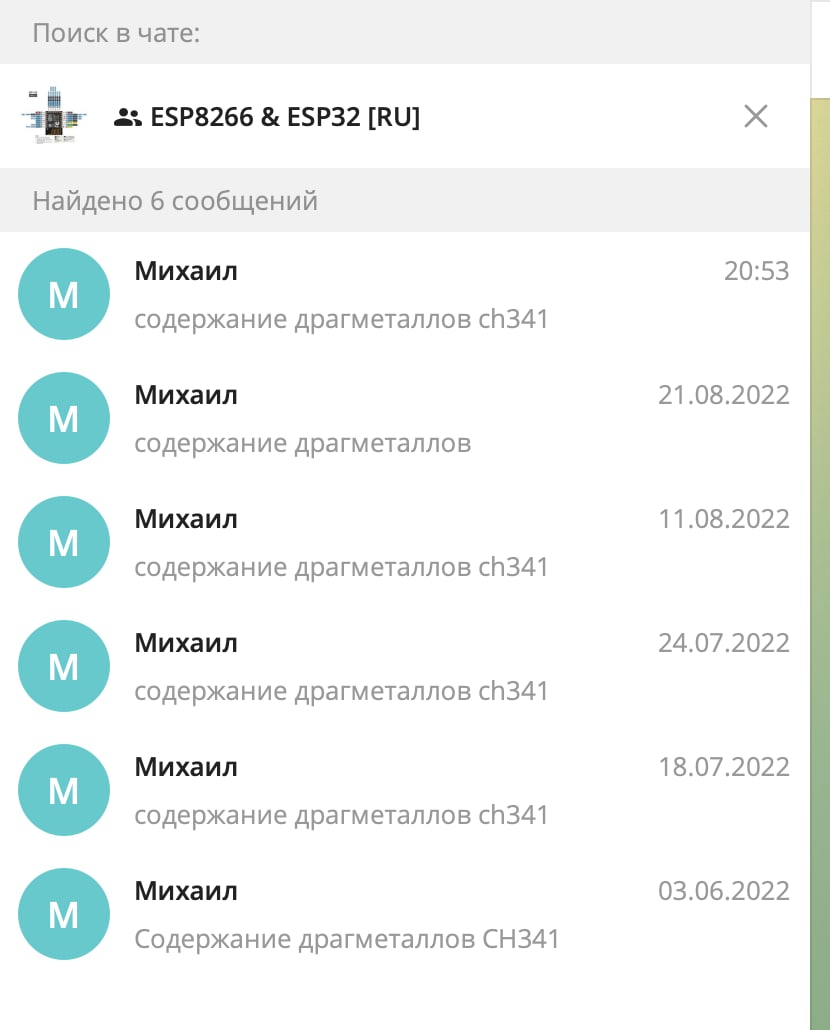Open Михаил's message from 20:53
Viewport: 830px width, 1030px height.
pyautogui.click(x=400, y=295)
